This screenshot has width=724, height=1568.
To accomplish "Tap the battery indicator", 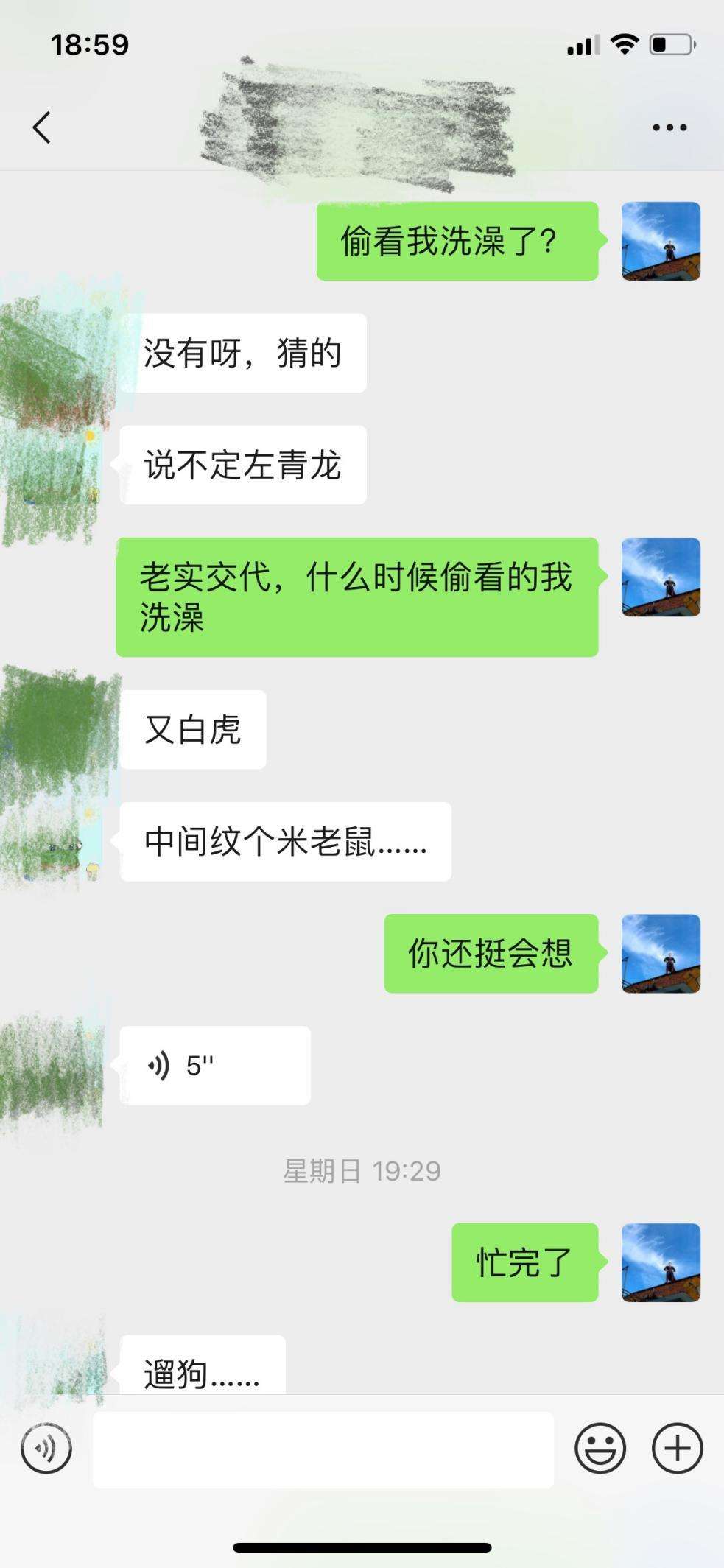I will tap(670, 44).
